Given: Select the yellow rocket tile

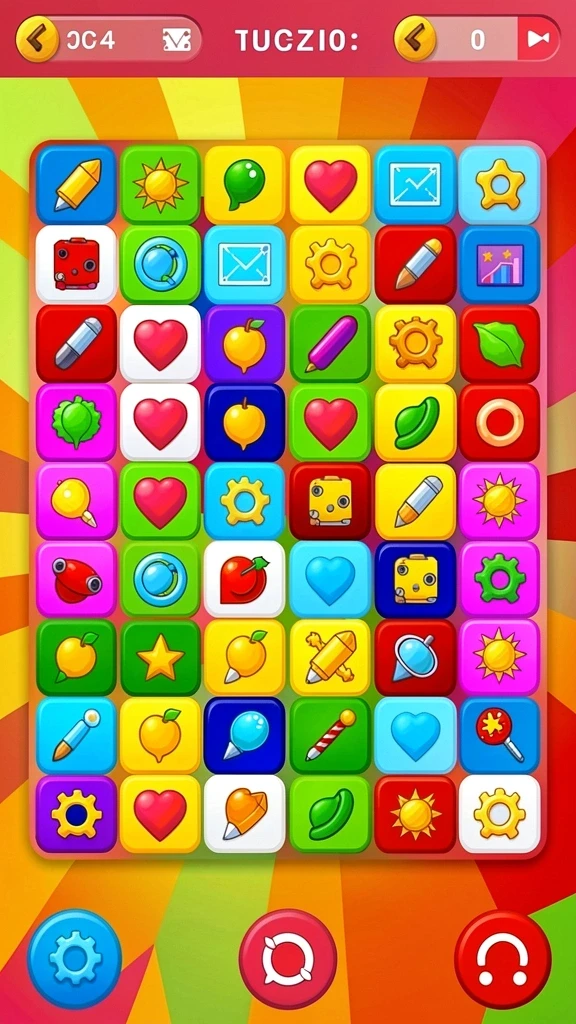Looking at the screenshot, I should pos(330,658).
